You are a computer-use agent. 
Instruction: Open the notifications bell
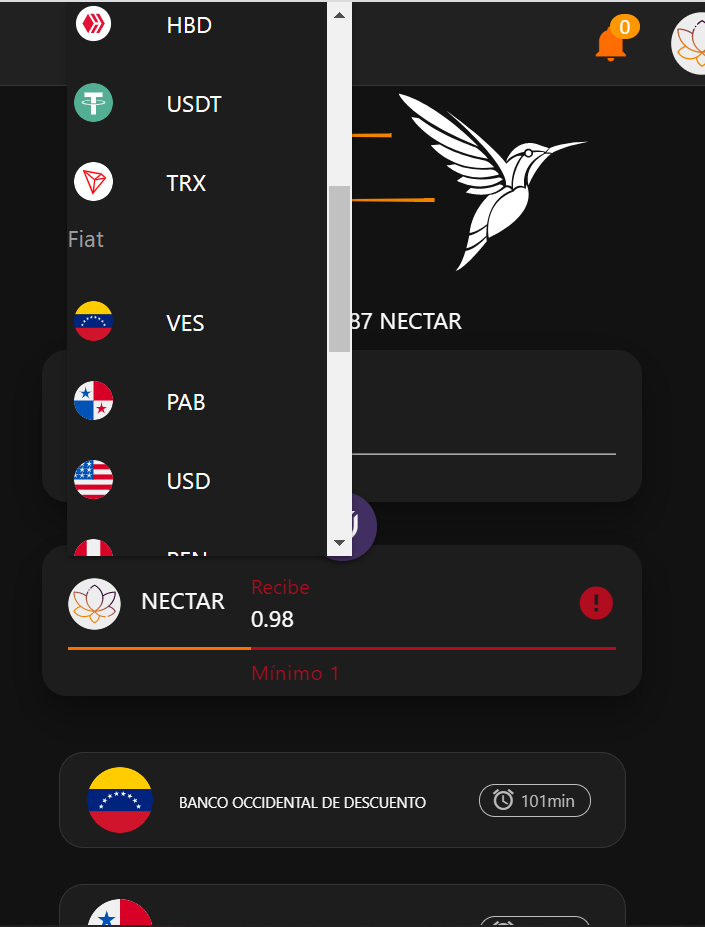(610, 44)
